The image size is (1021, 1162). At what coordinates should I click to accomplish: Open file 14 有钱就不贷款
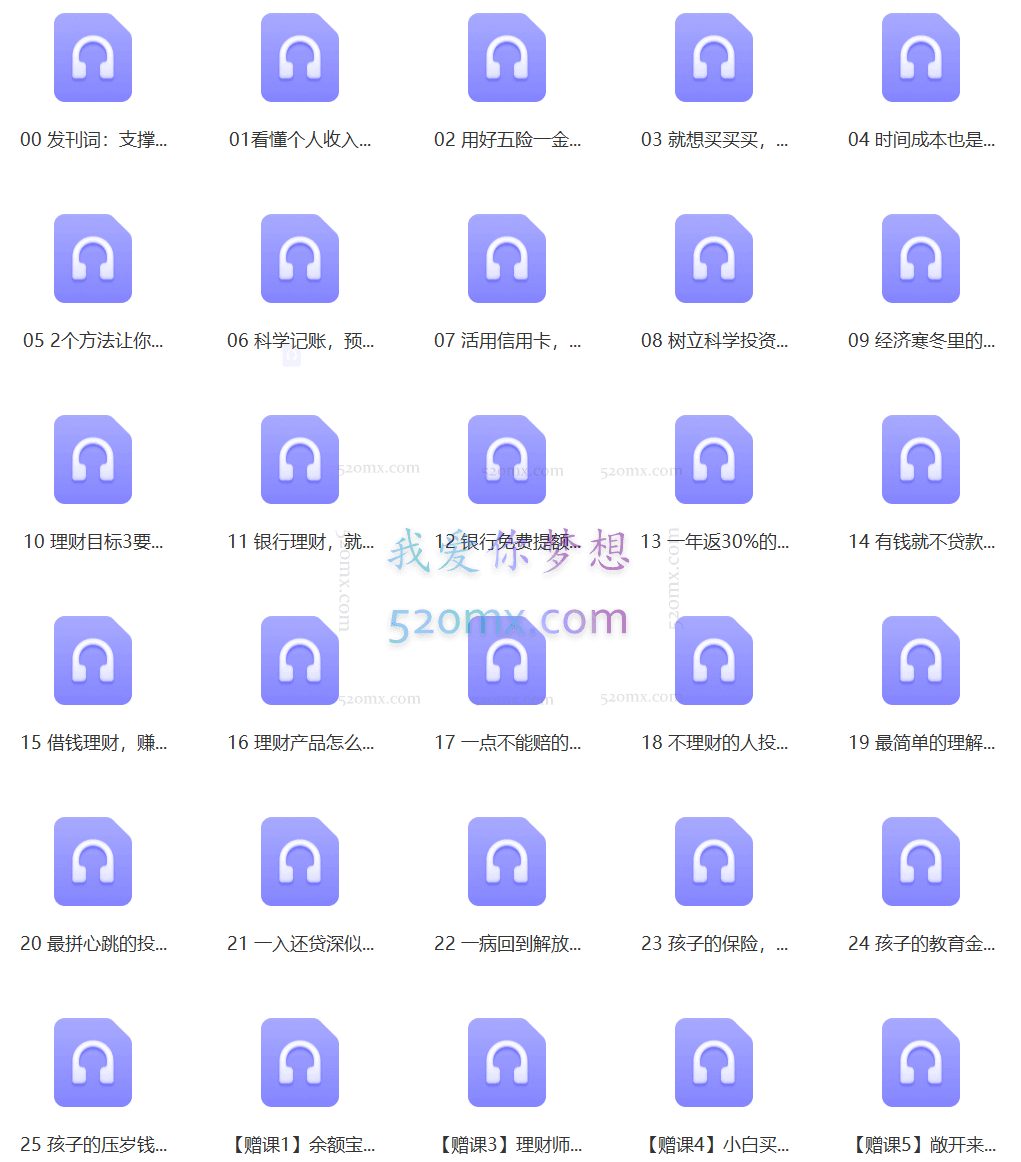point(921,460)
